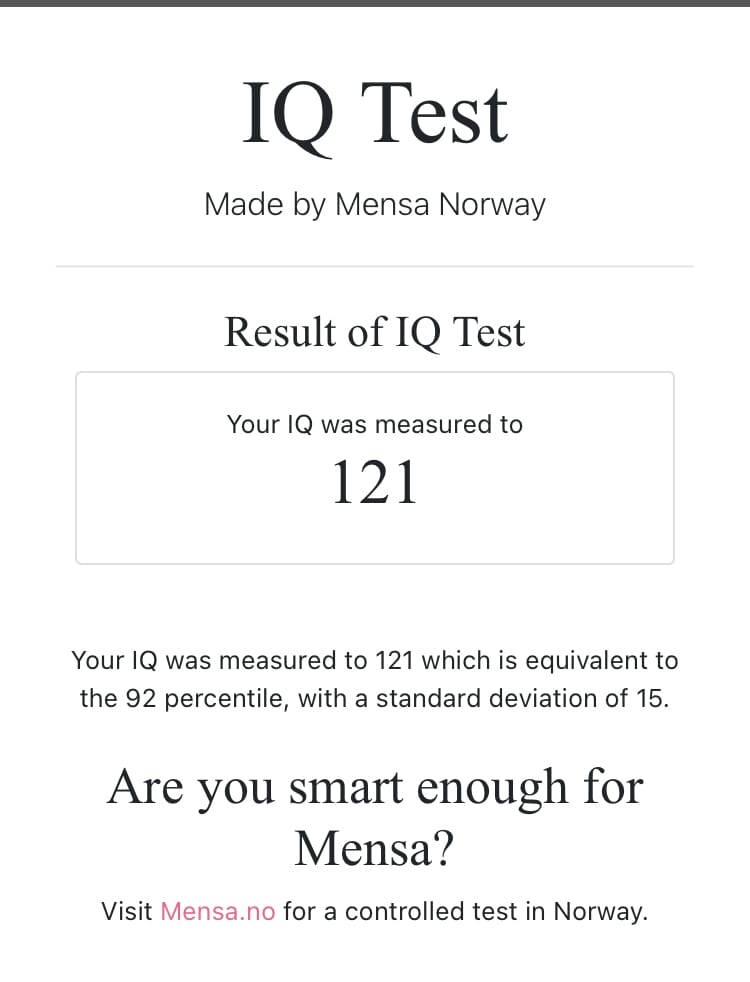Open the Mensa.no link
Viewport: 750px width, 982px height.
click(x=217, y=912)
